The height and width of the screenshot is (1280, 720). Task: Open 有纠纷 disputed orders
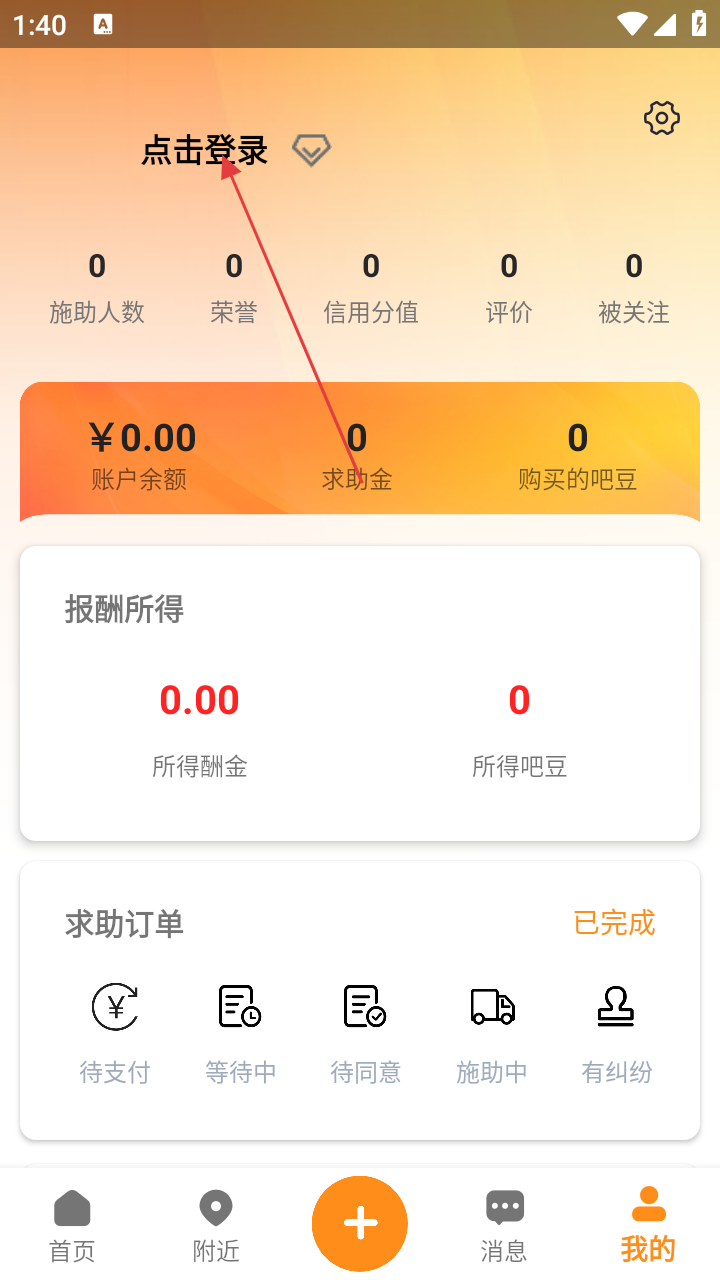pyautogui.click(x=616, y=1030)
